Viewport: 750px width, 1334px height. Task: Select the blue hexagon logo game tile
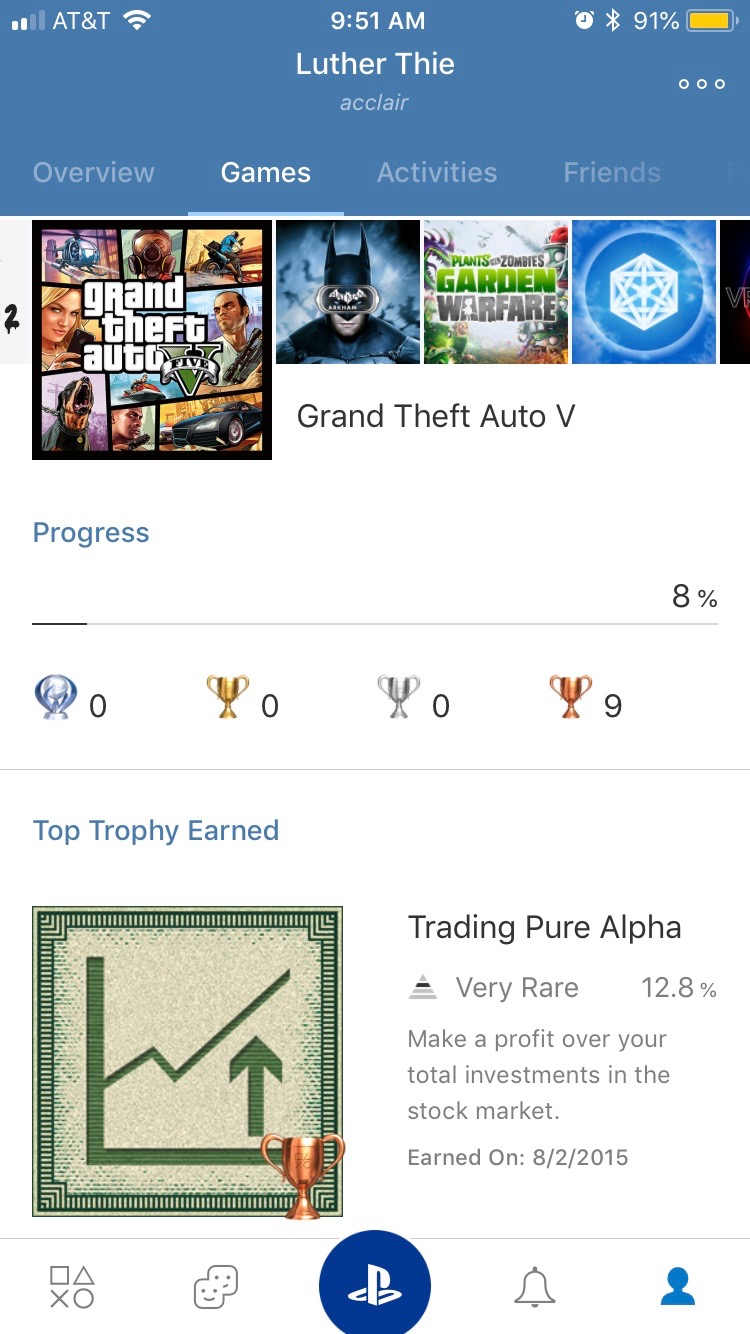click(644, 292)
